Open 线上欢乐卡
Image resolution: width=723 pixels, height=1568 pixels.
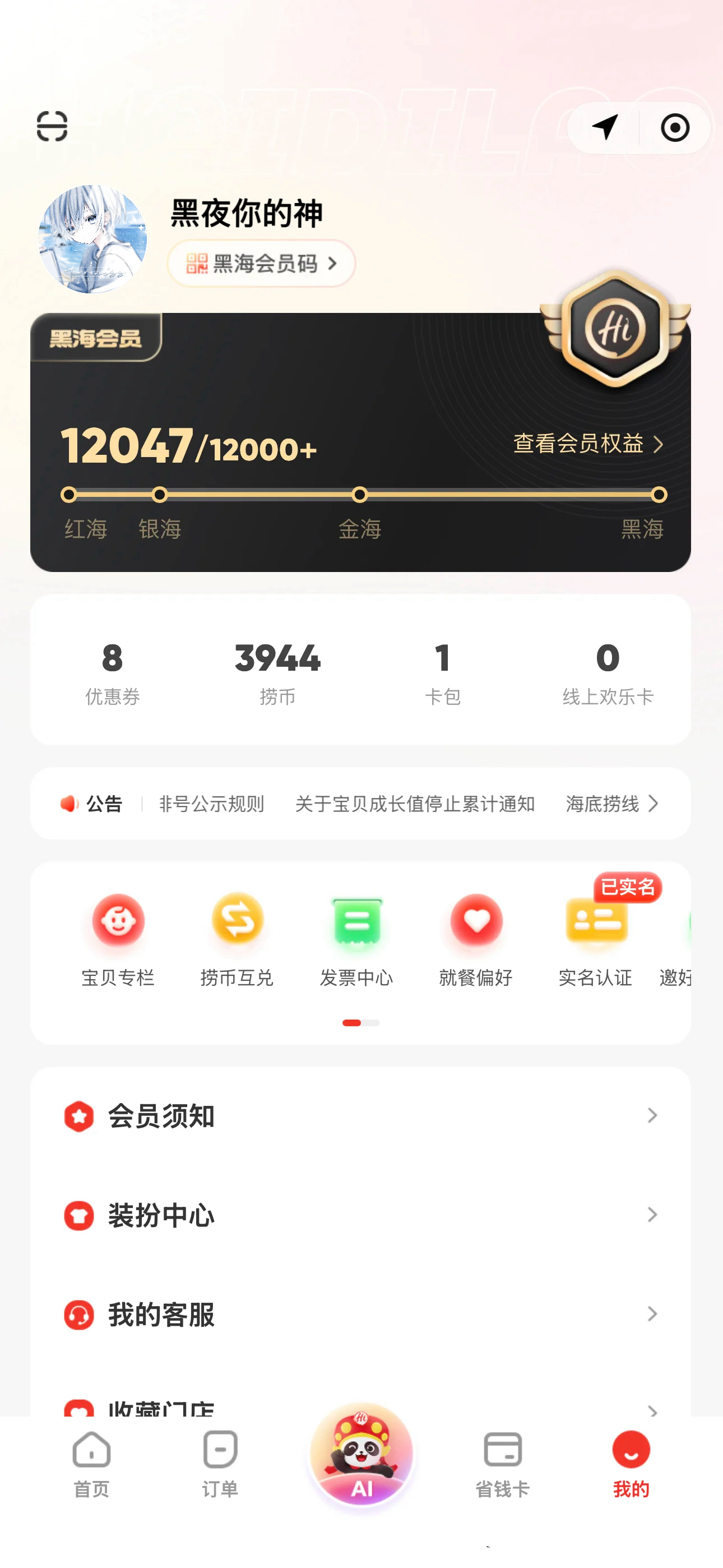608,672
